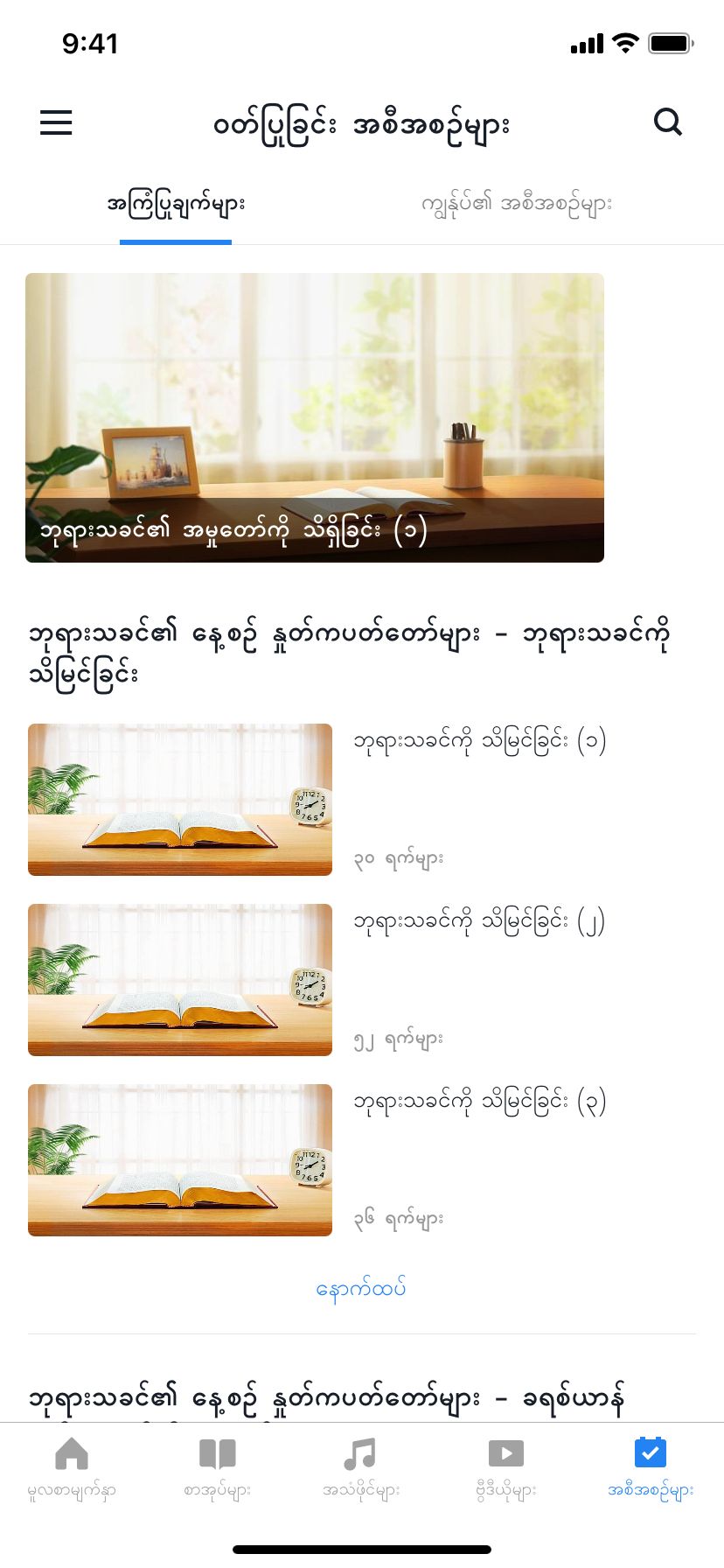724x1568 pixels.
Task: Switch to the အကြံပြုချက်များ tab
Action: tap(176, 205)
